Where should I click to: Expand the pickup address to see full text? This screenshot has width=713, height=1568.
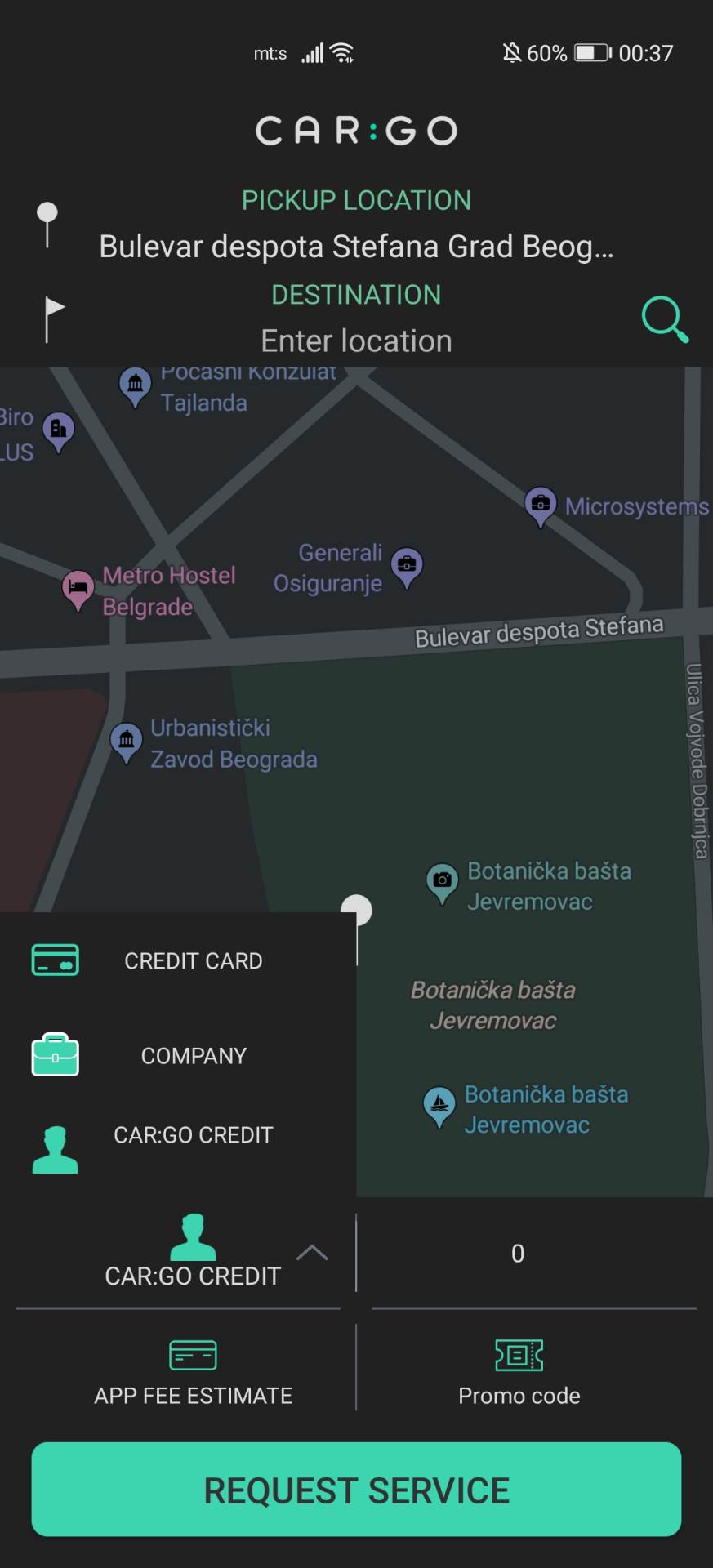pyautogui.click(x=356, y=247)
